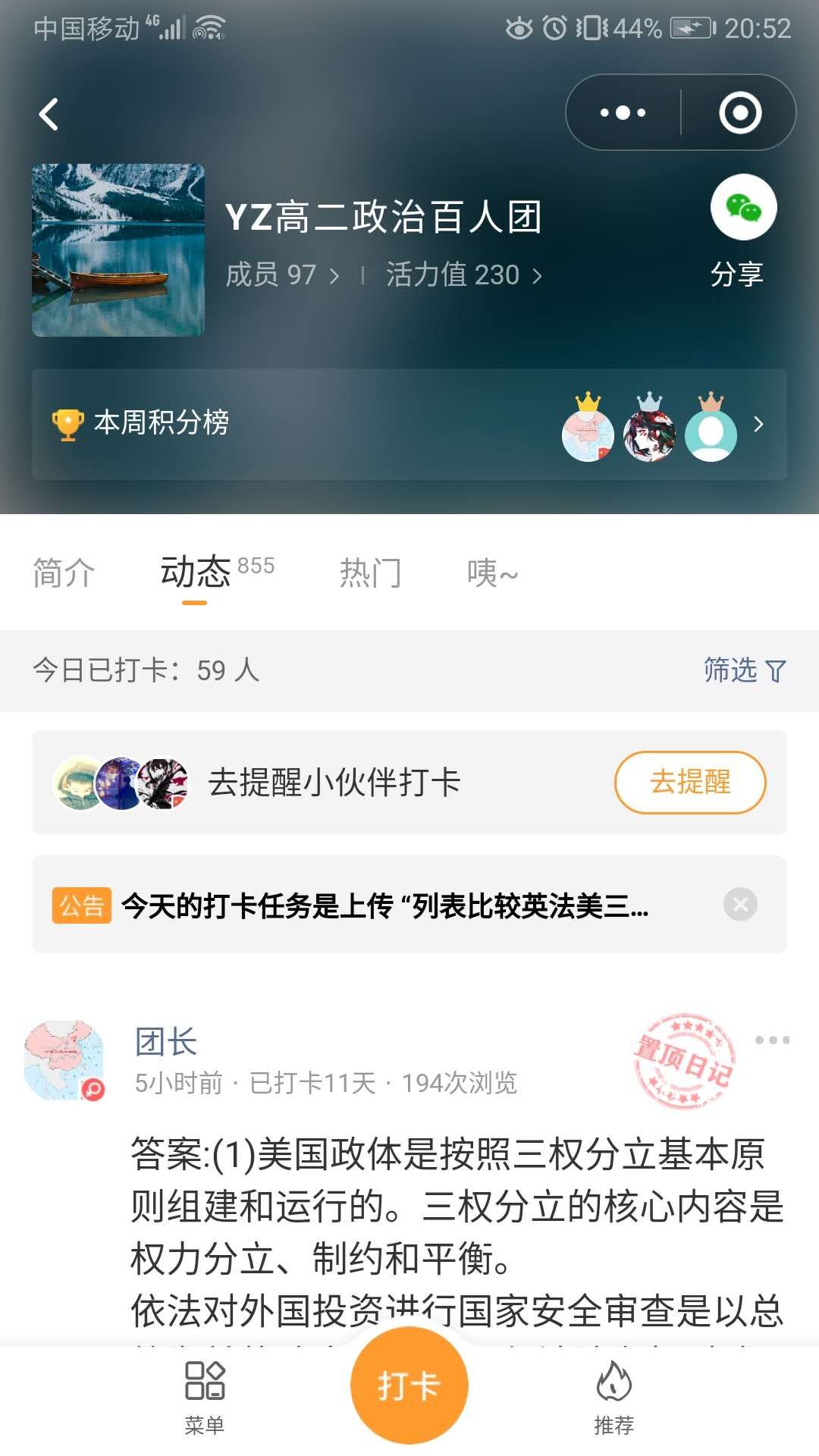819x1456 pixels.
Task: Select the 动态 tab
Action: pyautogui.click(x=195, y=573)
